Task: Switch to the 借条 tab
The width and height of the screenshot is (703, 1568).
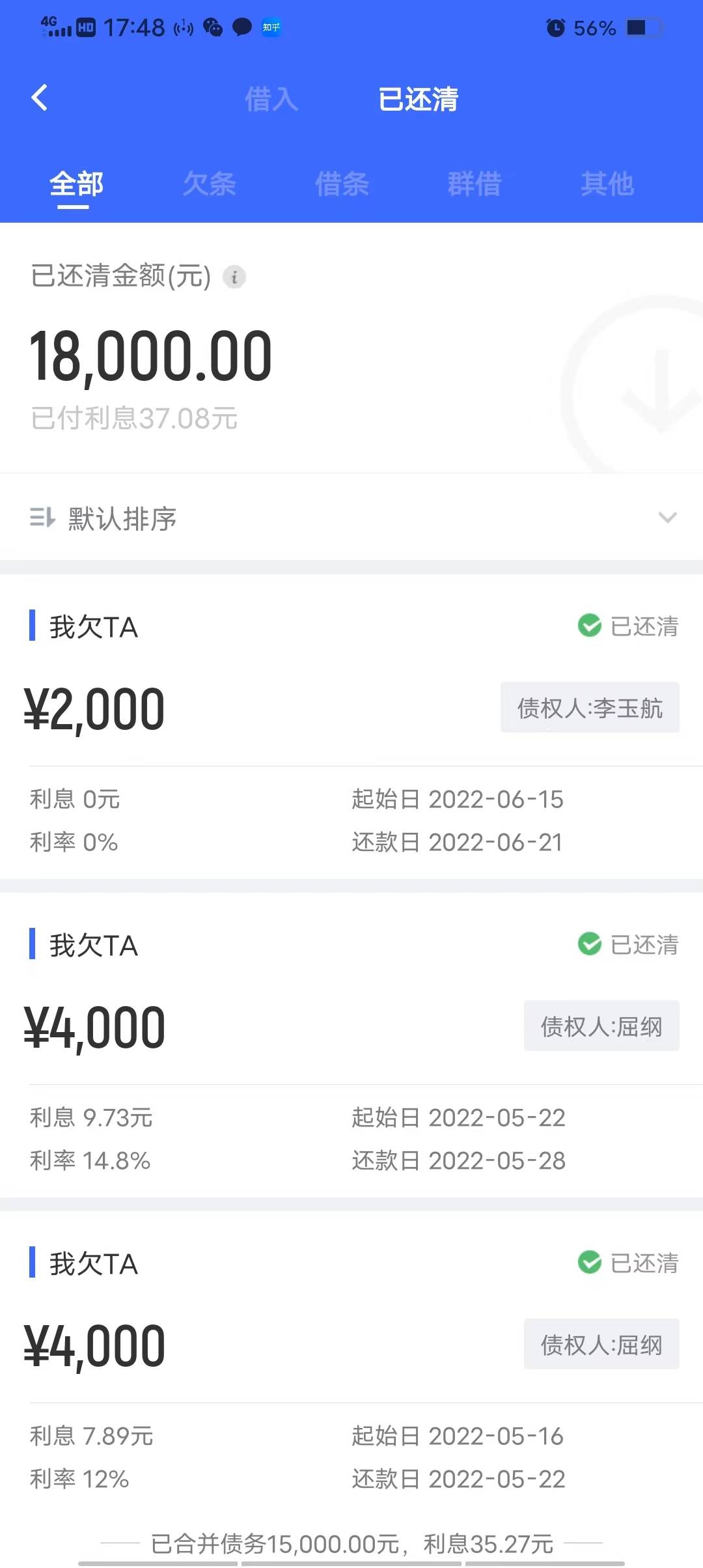Action: point(342,184)
